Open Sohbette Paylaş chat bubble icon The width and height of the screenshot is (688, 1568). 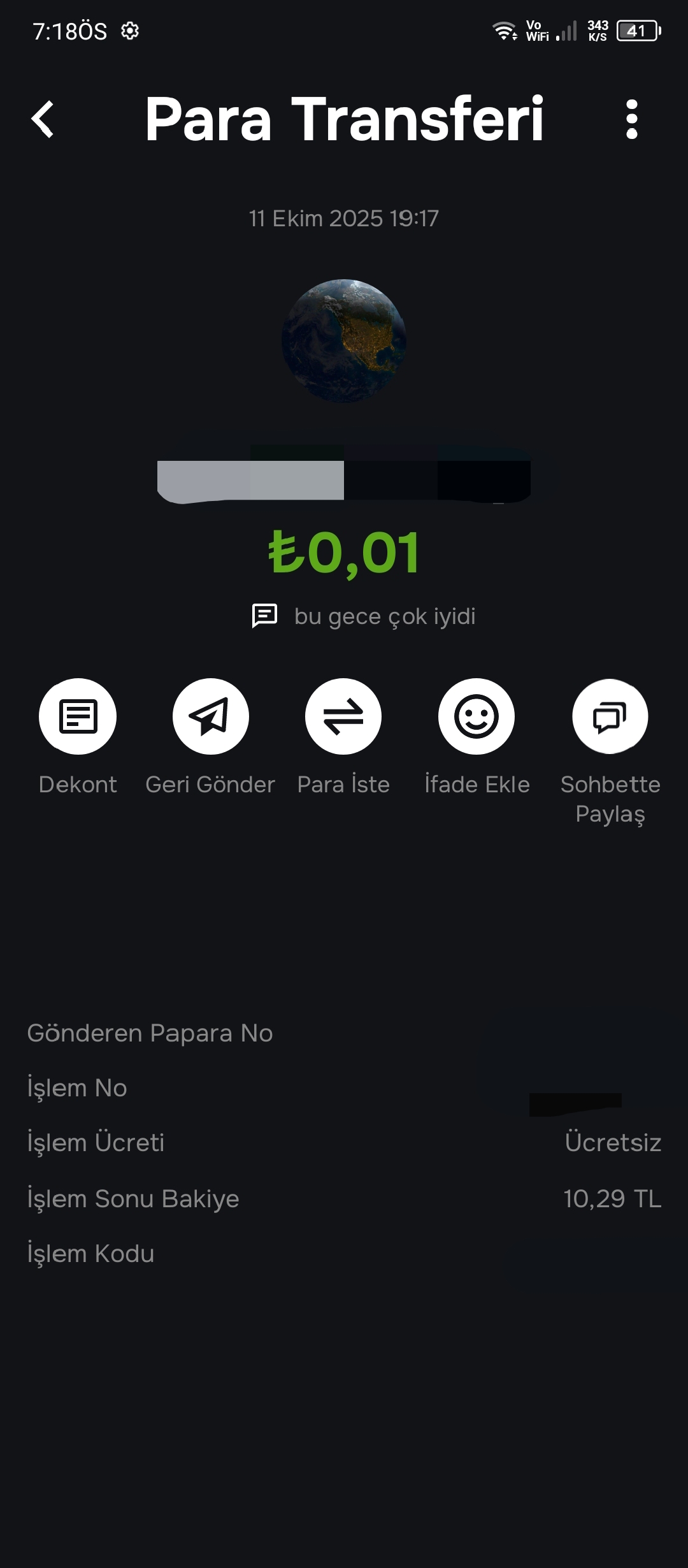click(x=610, y=716)
